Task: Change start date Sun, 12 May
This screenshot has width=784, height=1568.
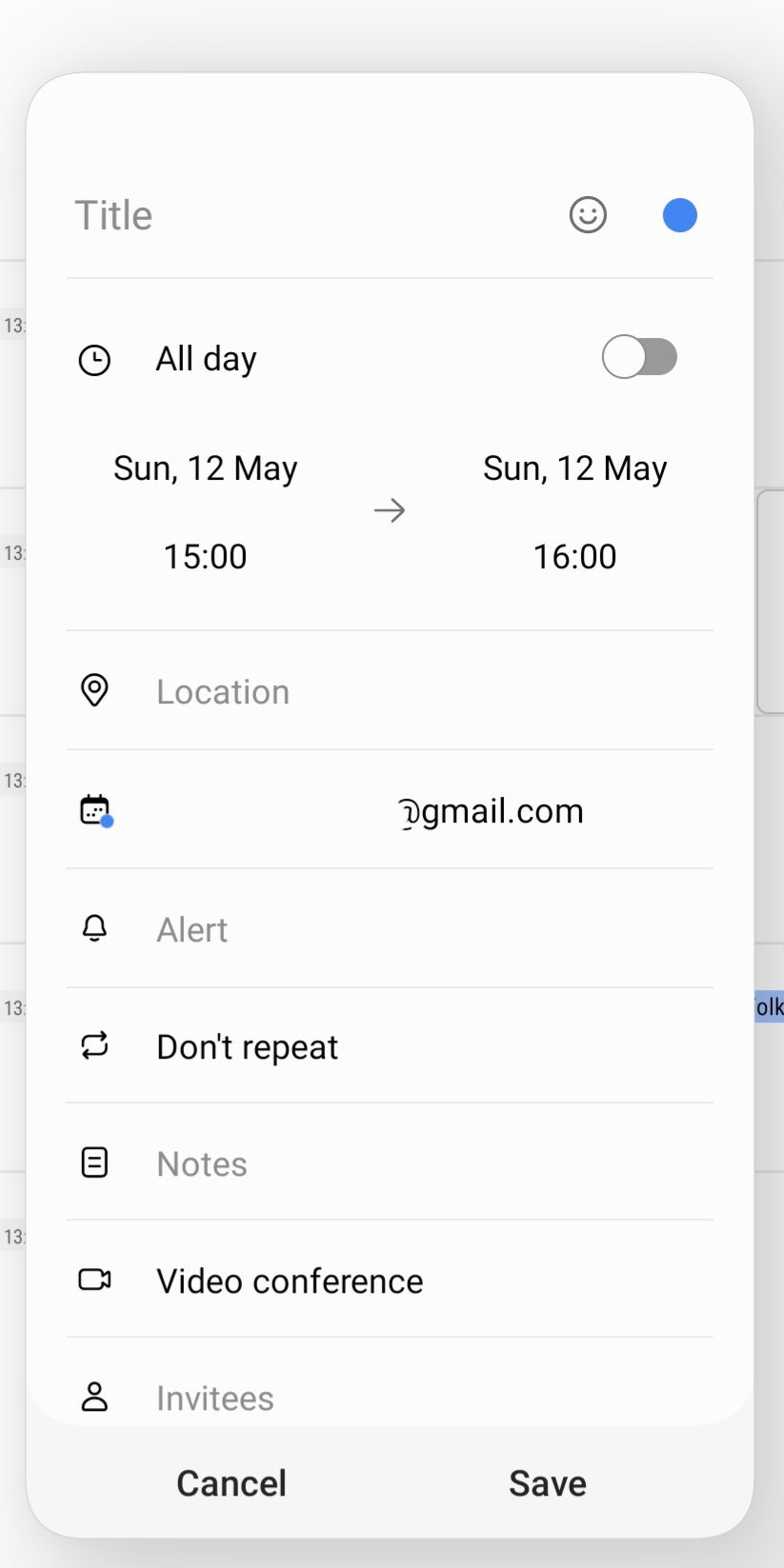Action: tap(206, 468)
